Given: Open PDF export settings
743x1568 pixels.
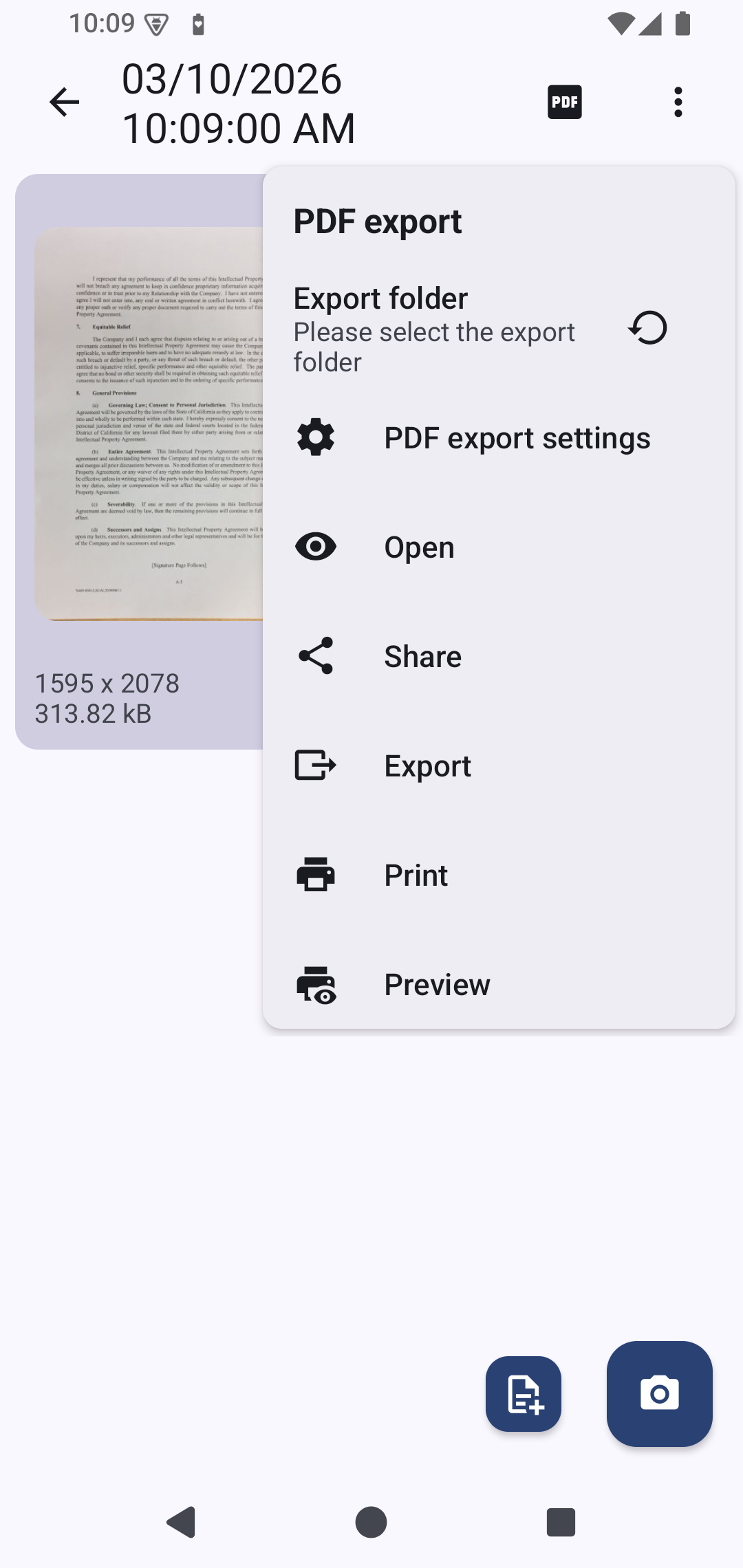Looking at the screenshot, I should 517,436.
